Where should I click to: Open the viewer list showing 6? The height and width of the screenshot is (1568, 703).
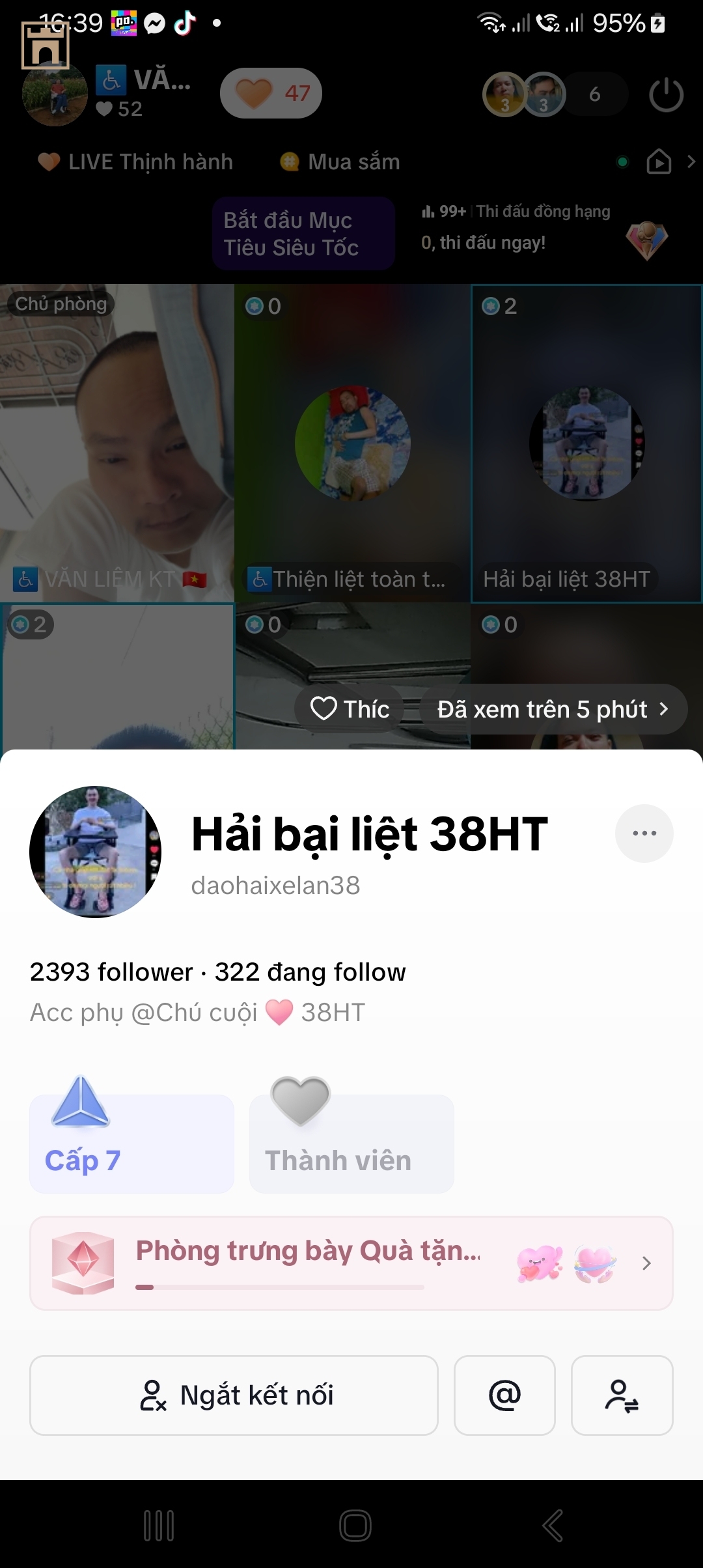pyautogui.click(x=594, y=94)
